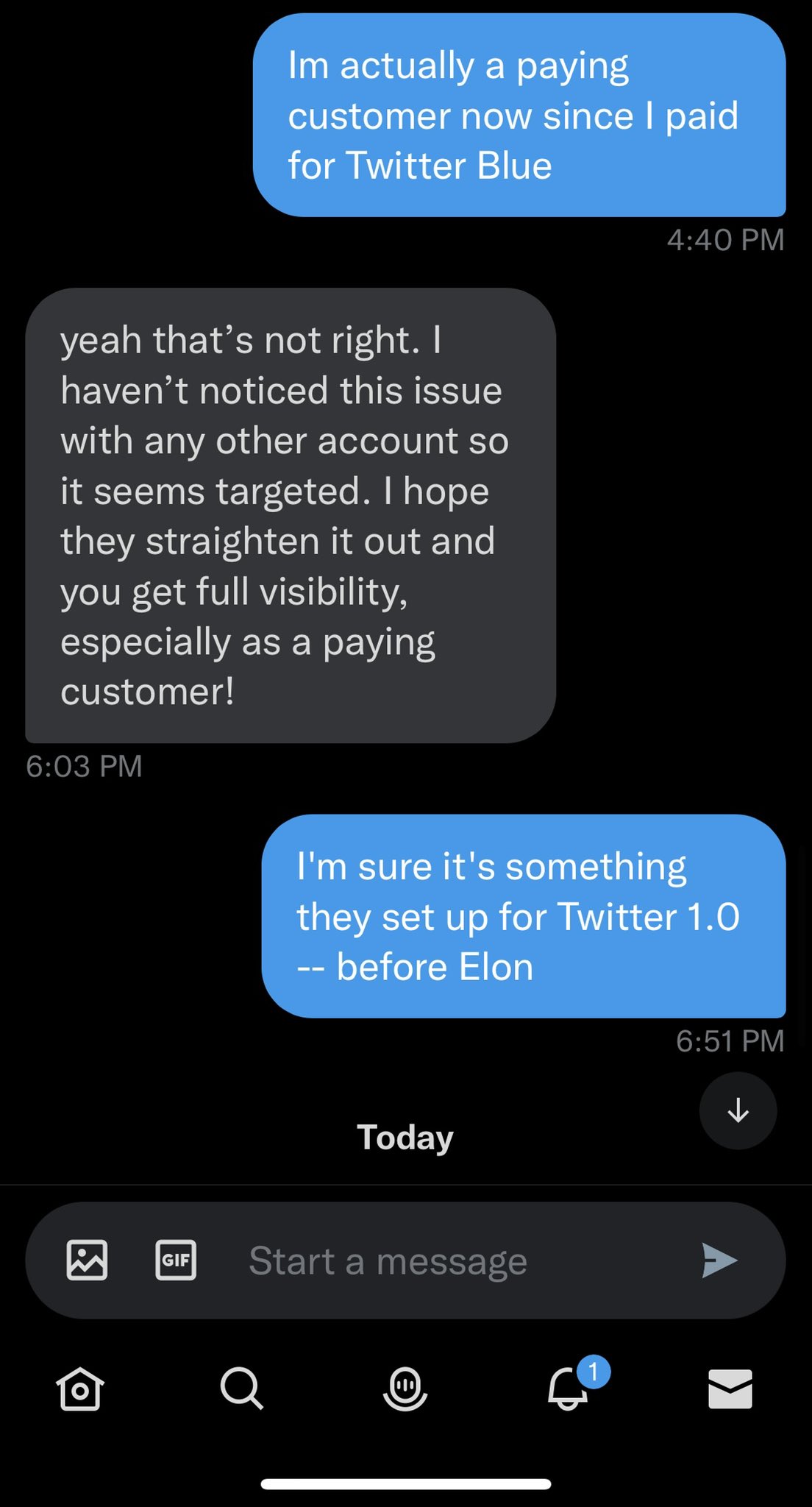Attach a photo to the message
Screen dimensions: 812x1507
click(x=87, y=1260)
